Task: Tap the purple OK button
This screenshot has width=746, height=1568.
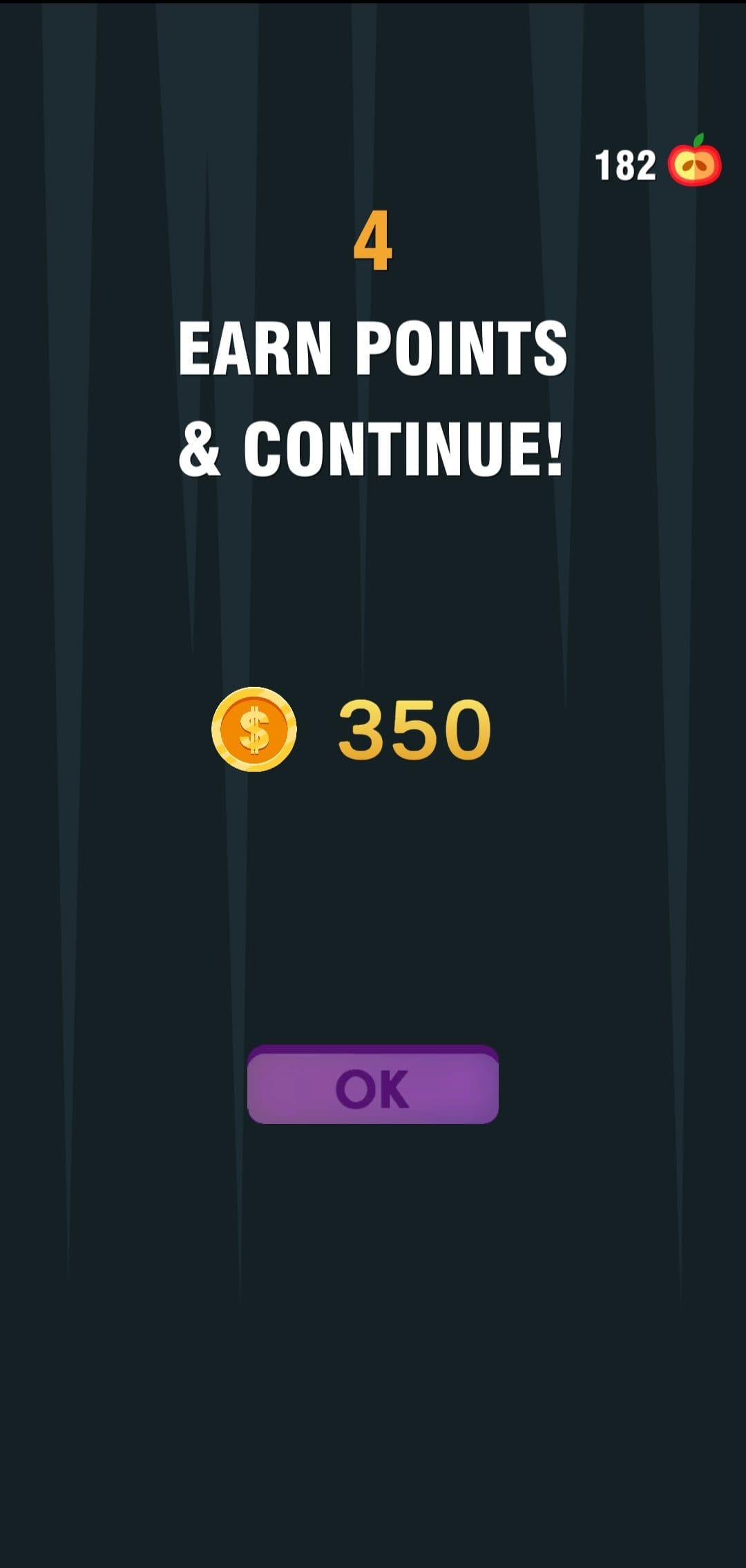Action: (373, 1084)
